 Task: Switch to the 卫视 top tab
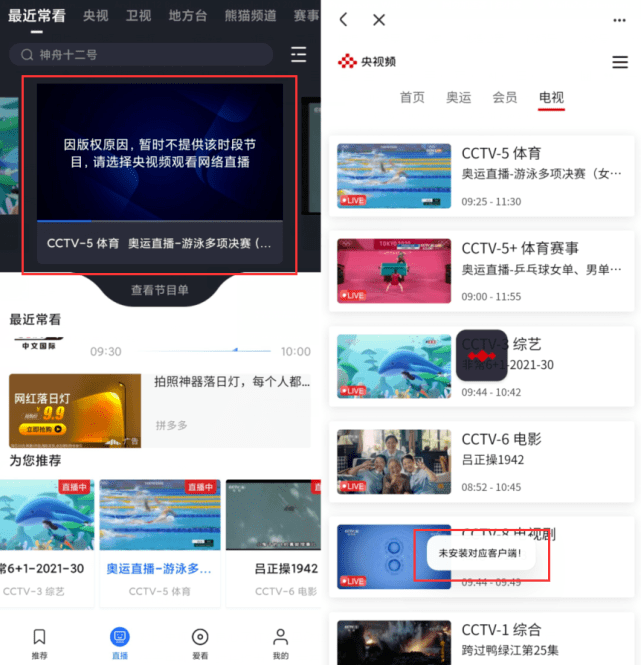tap(139, 16)
